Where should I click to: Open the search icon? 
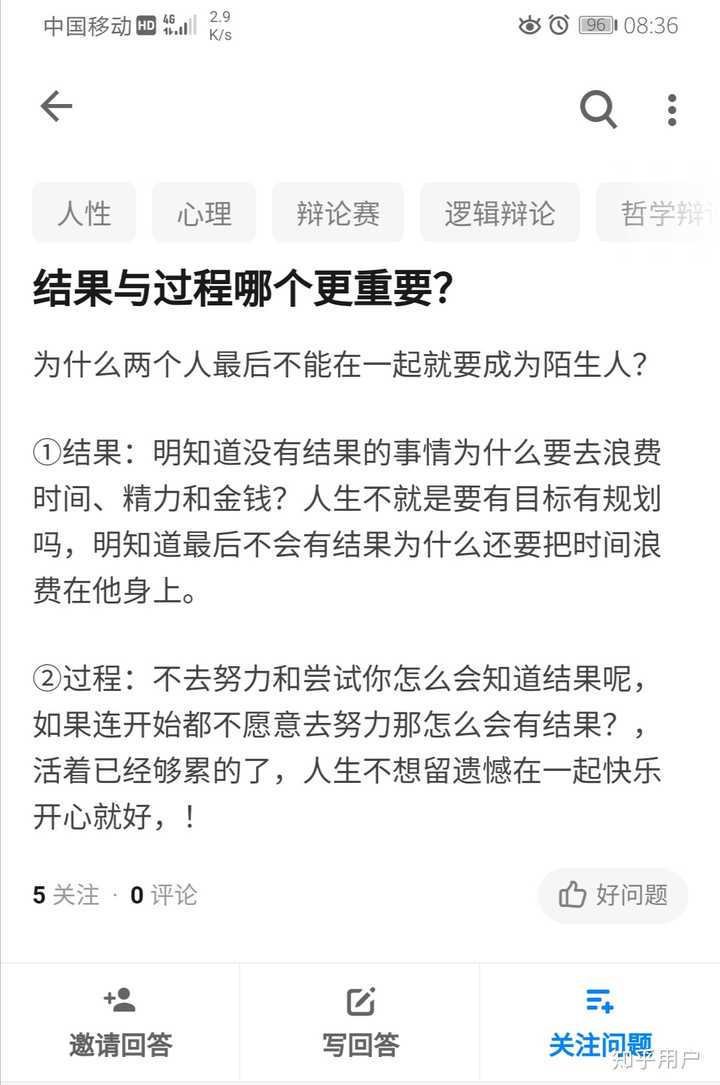coord(598,110)
